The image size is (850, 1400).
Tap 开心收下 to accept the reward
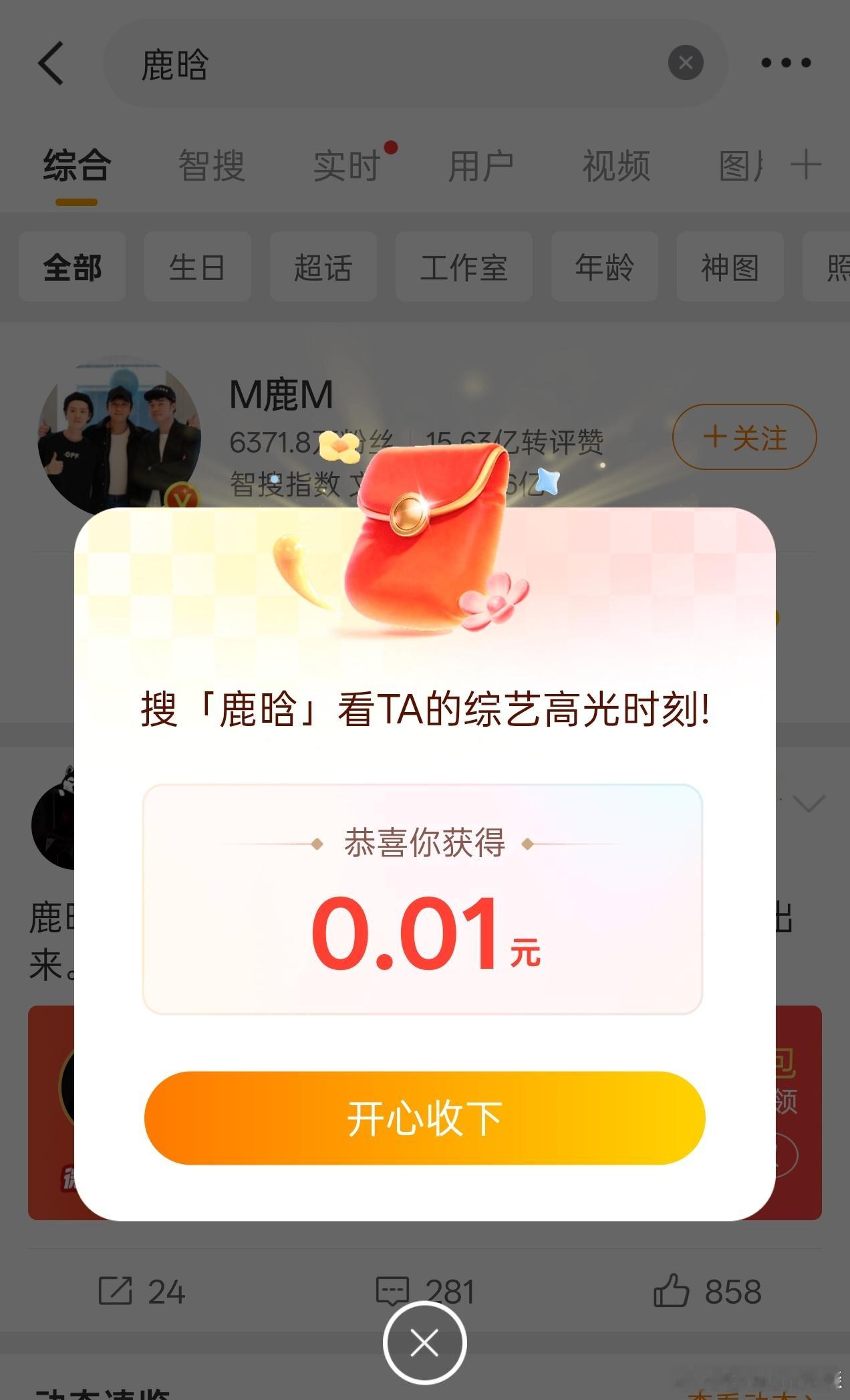pyautogui.click(x=425, y=1117)
